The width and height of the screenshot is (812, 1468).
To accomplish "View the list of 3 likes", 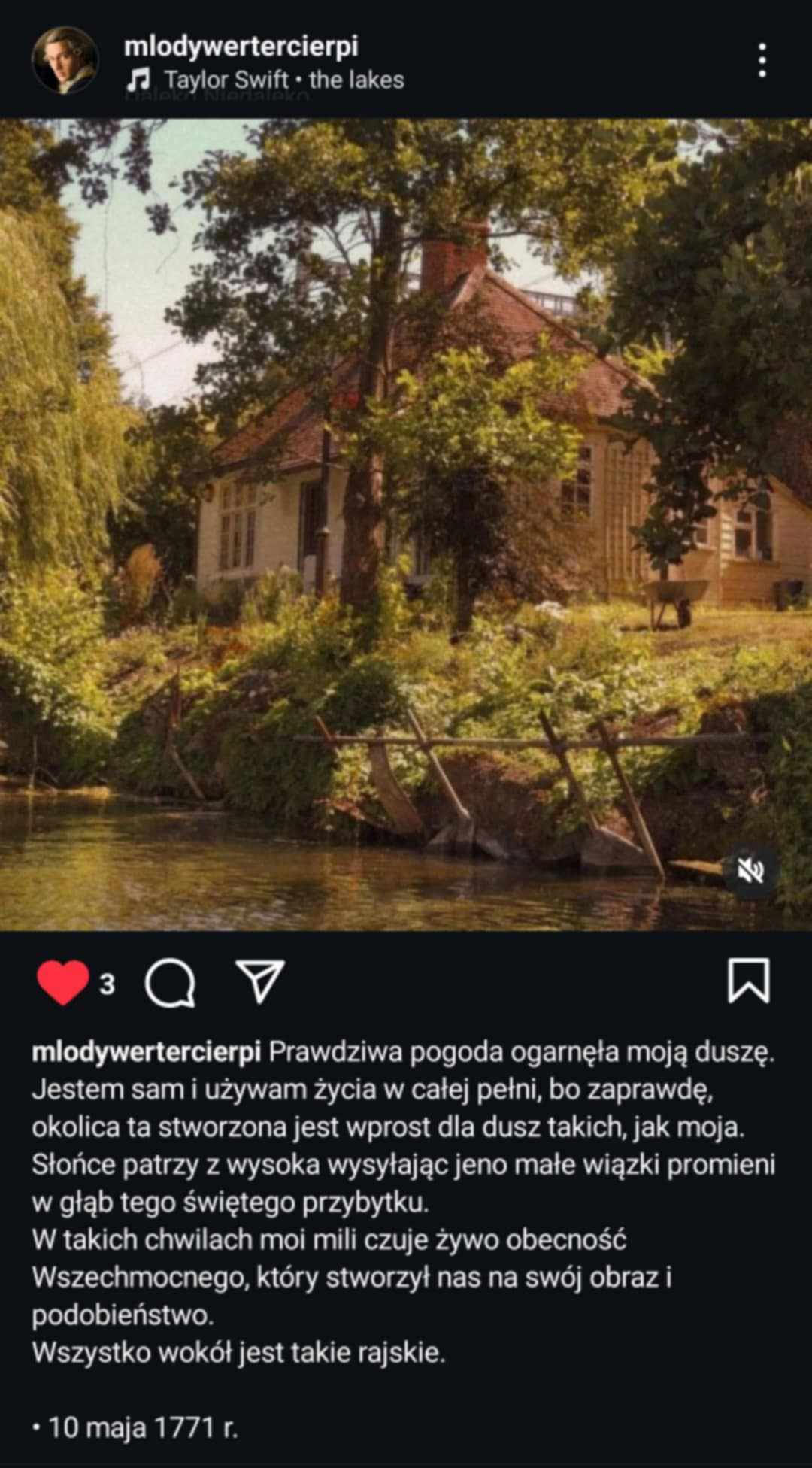I will (x=108, y=984).
